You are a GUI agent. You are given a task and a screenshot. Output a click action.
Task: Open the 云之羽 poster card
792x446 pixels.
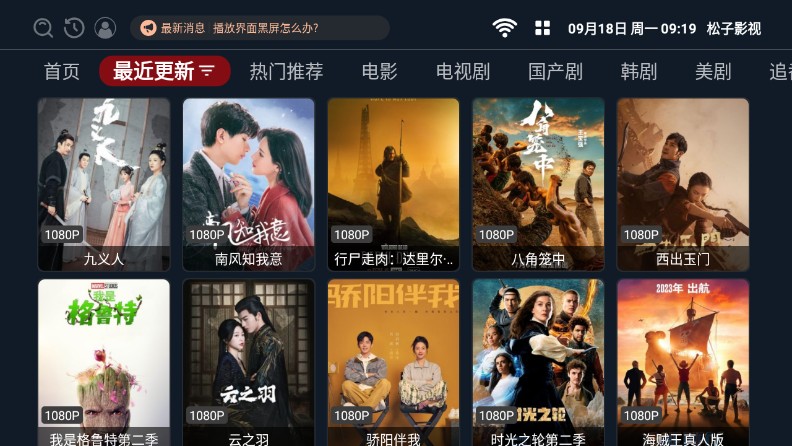249,362
